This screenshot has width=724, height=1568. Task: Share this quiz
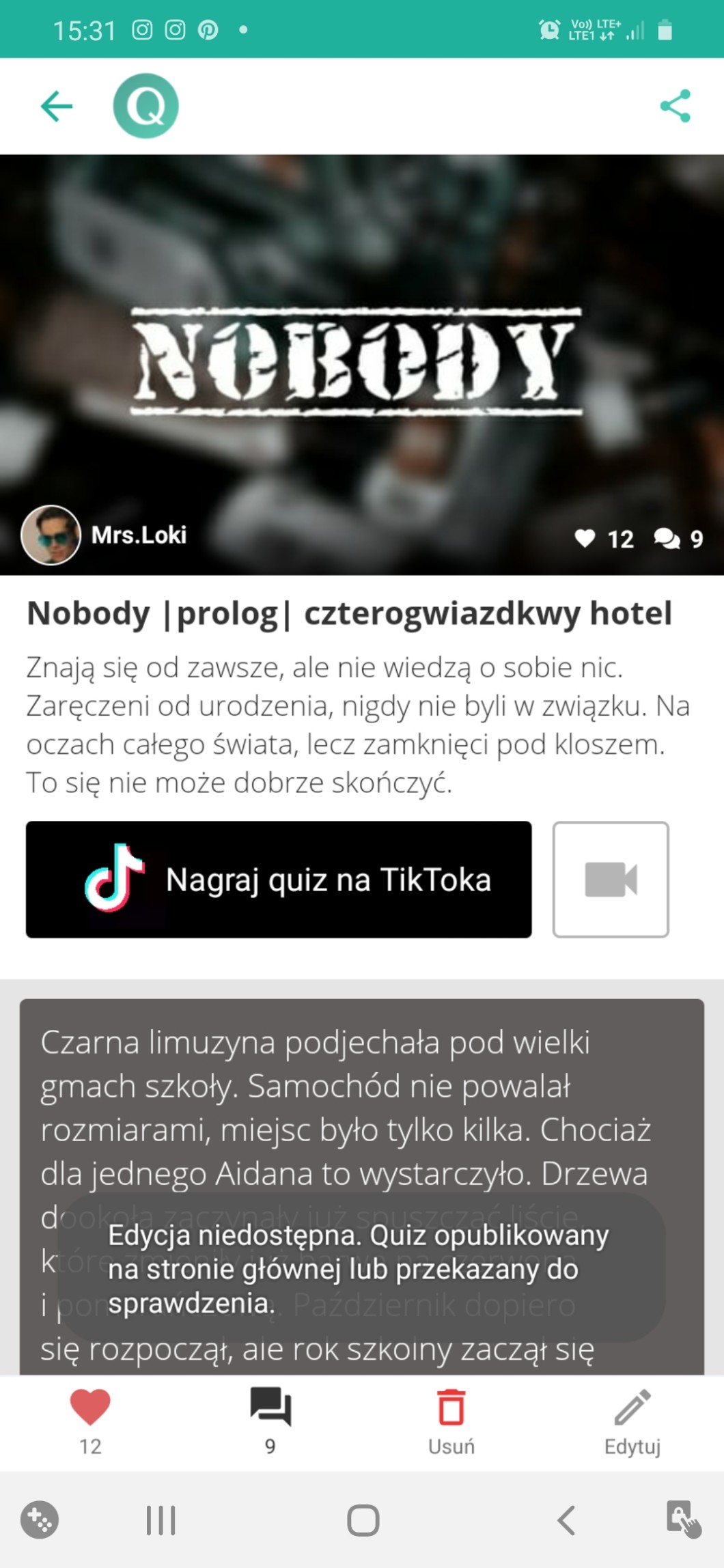coord(675,106)
